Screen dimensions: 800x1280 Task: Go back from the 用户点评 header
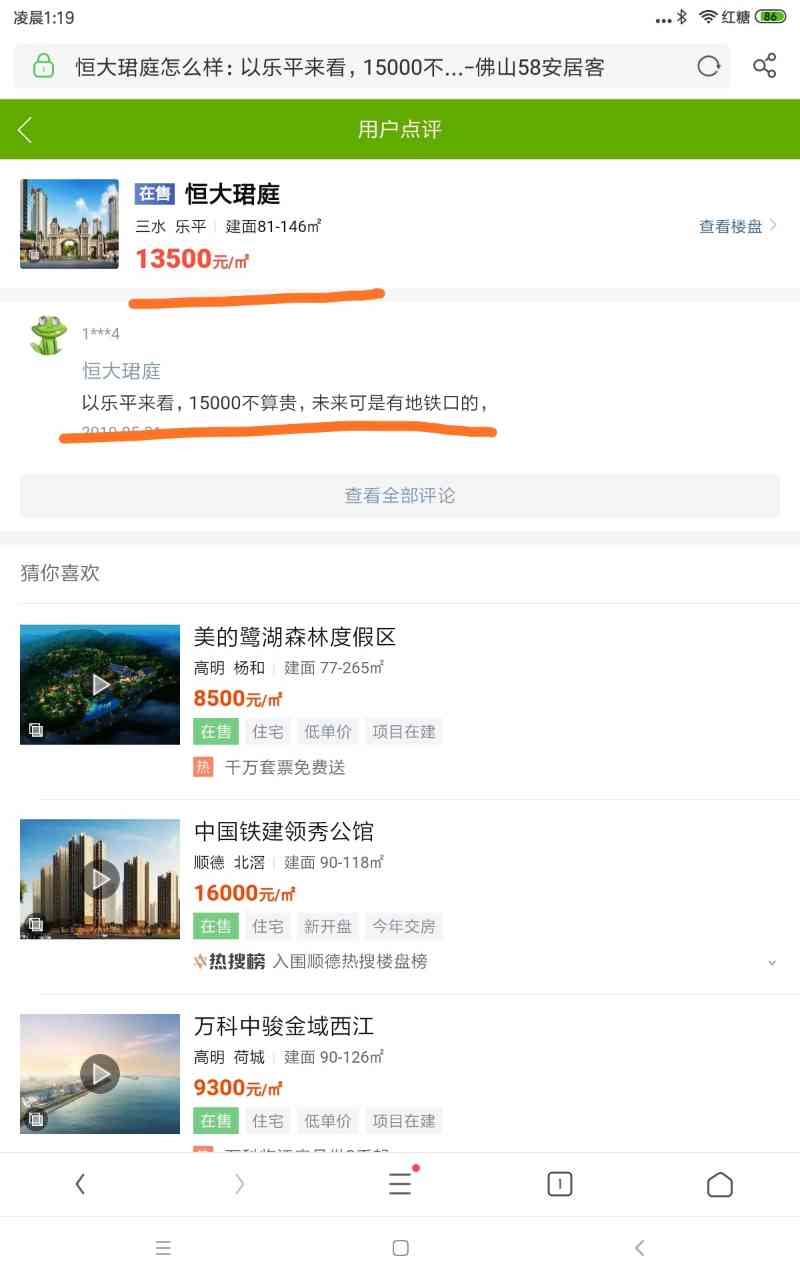click(26, 129)
